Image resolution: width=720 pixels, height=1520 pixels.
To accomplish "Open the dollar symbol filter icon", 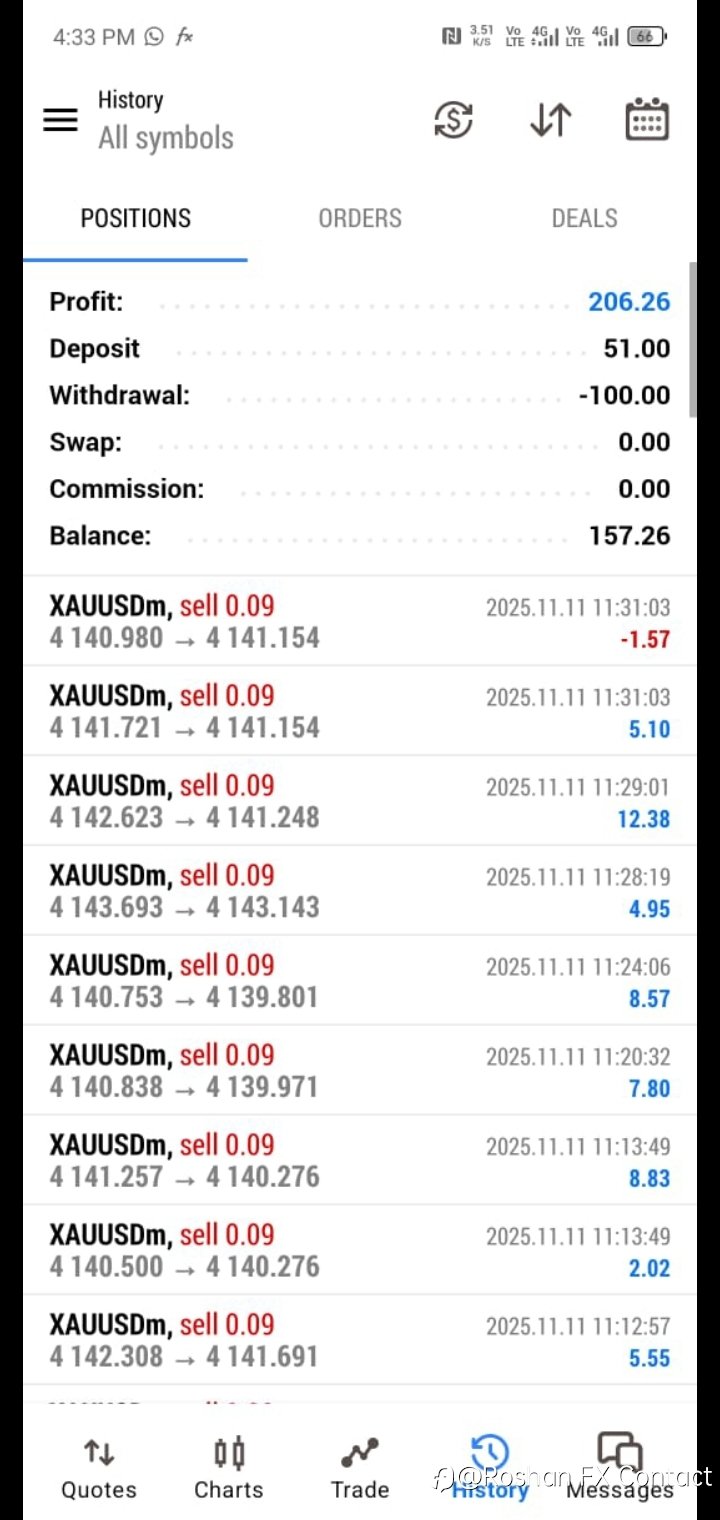I will [453, 120].
